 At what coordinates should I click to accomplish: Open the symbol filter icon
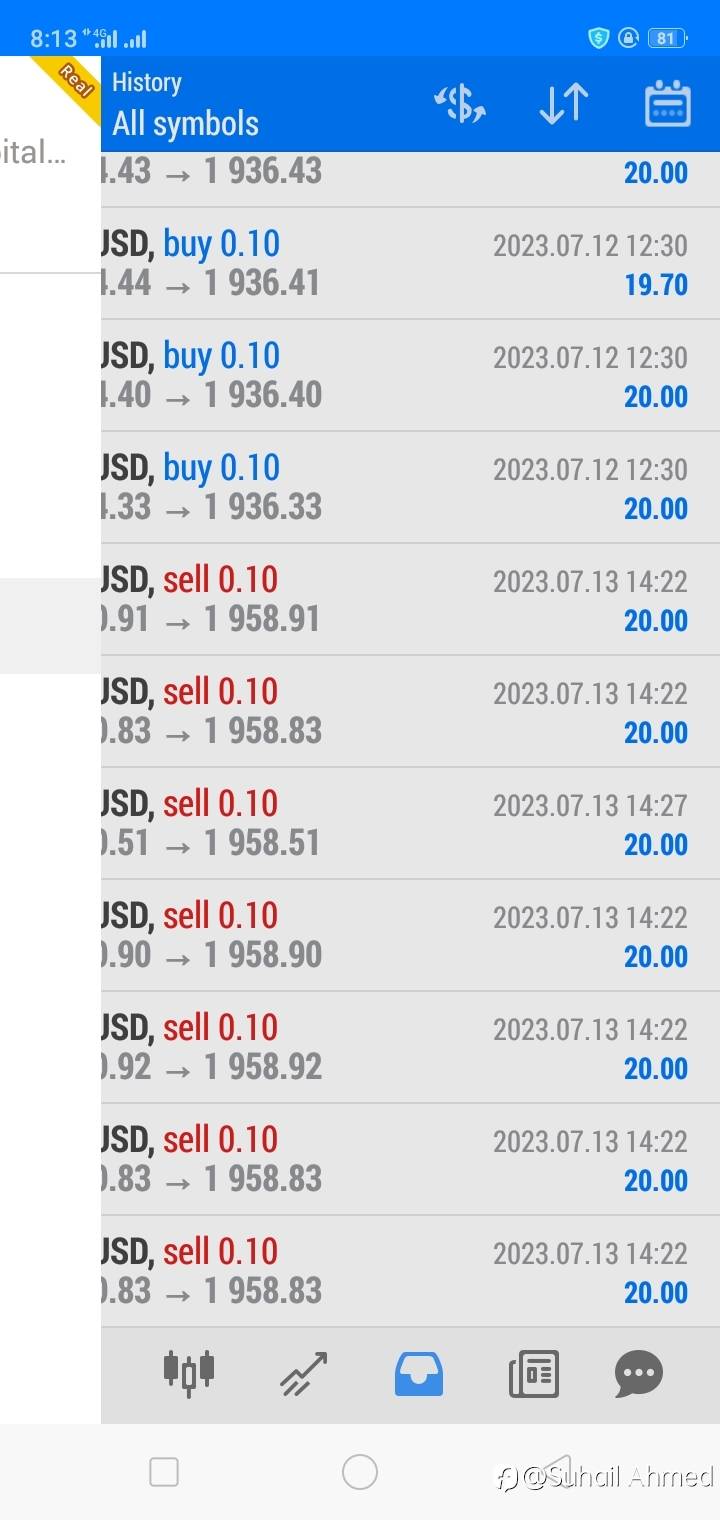click(460, 104)
